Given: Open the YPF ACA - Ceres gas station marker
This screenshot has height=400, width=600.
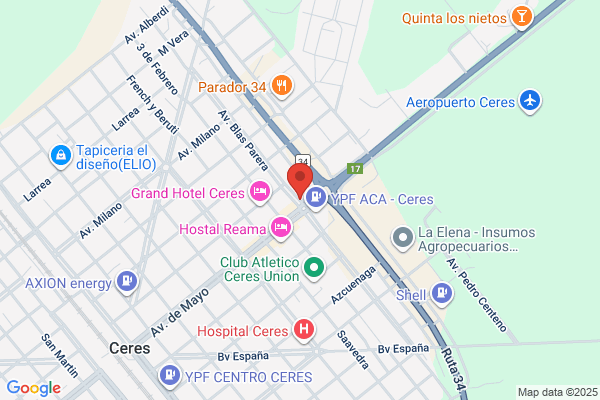Looking at the screenshot, I should click(x=316, y=198).
